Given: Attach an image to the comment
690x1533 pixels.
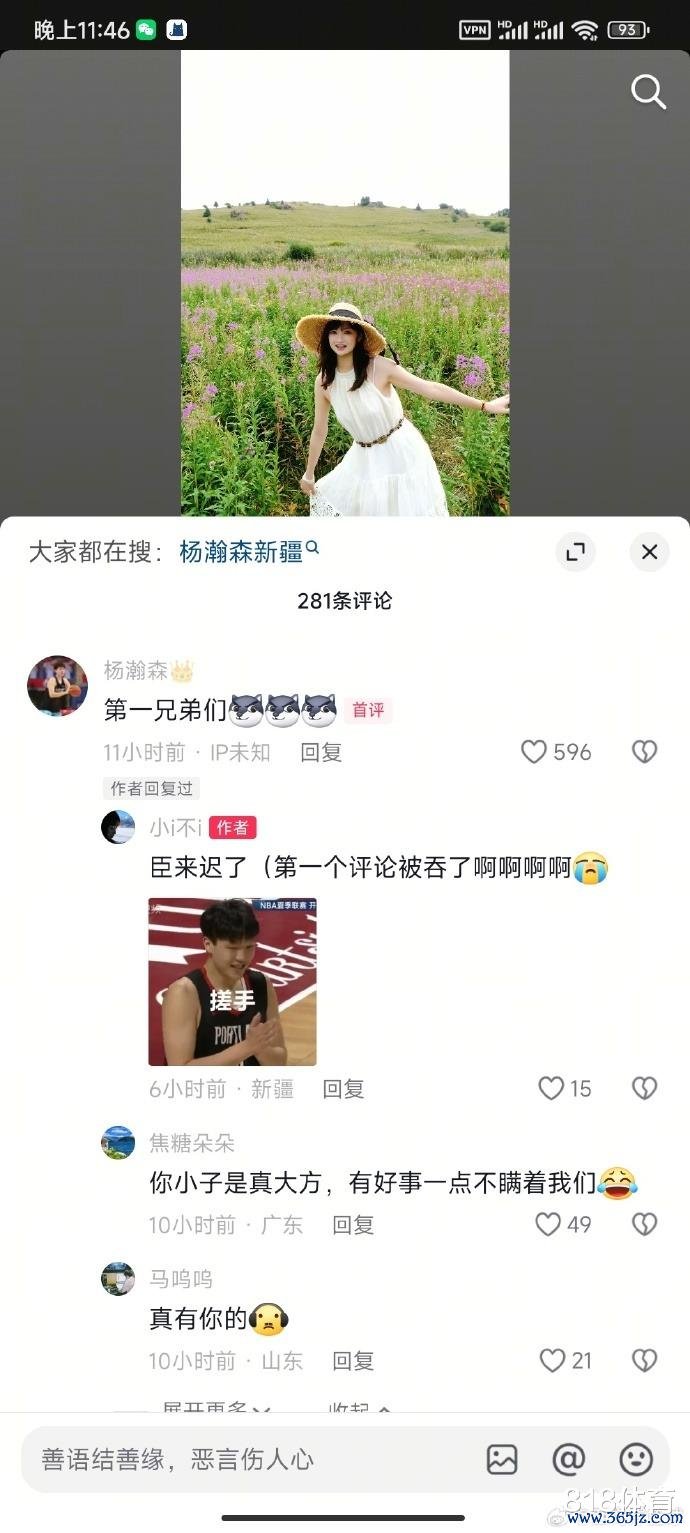Looking at the screenshot, I should (502, 1460).
